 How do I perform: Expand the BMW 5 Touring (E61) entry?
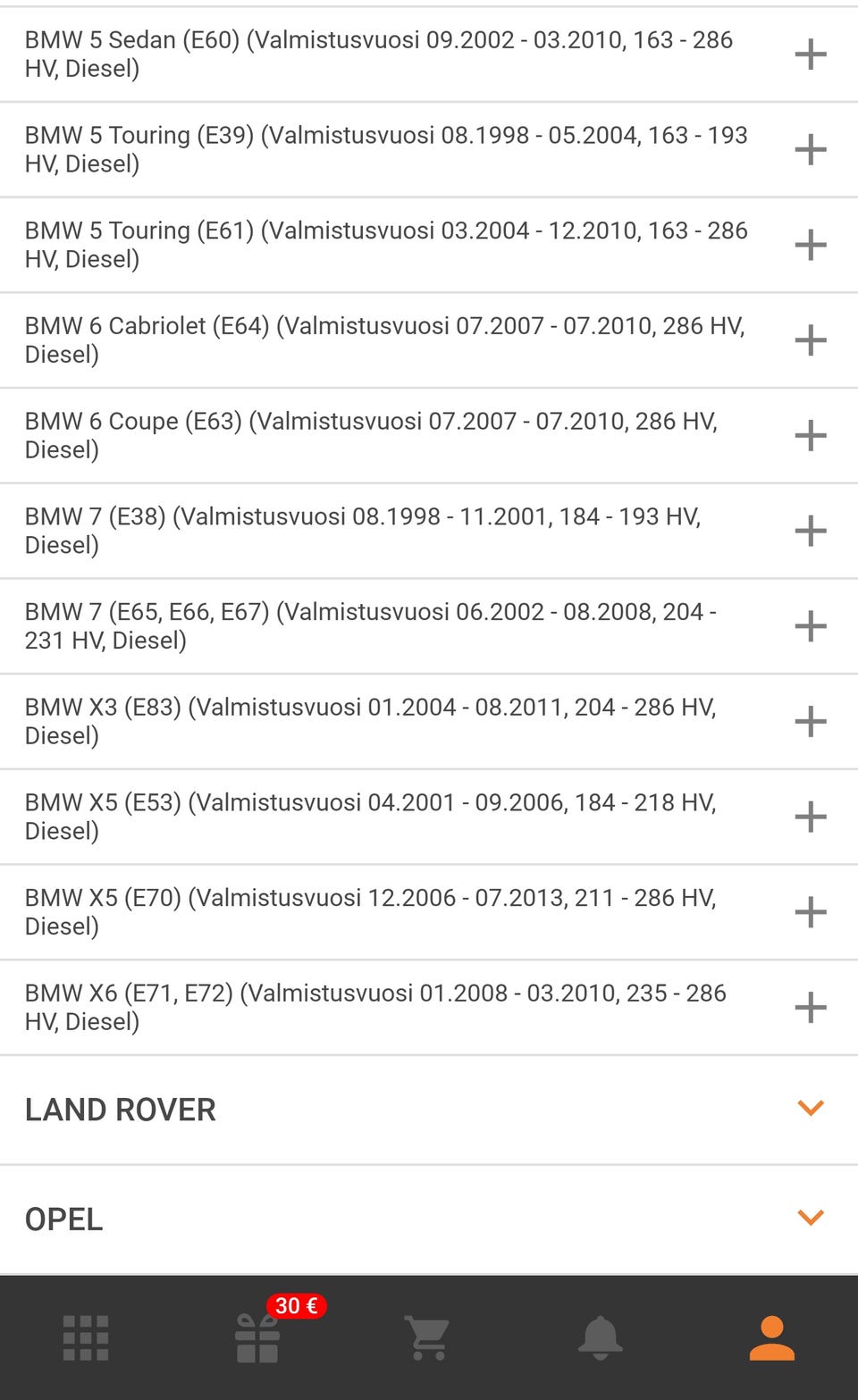coord(810,245)
